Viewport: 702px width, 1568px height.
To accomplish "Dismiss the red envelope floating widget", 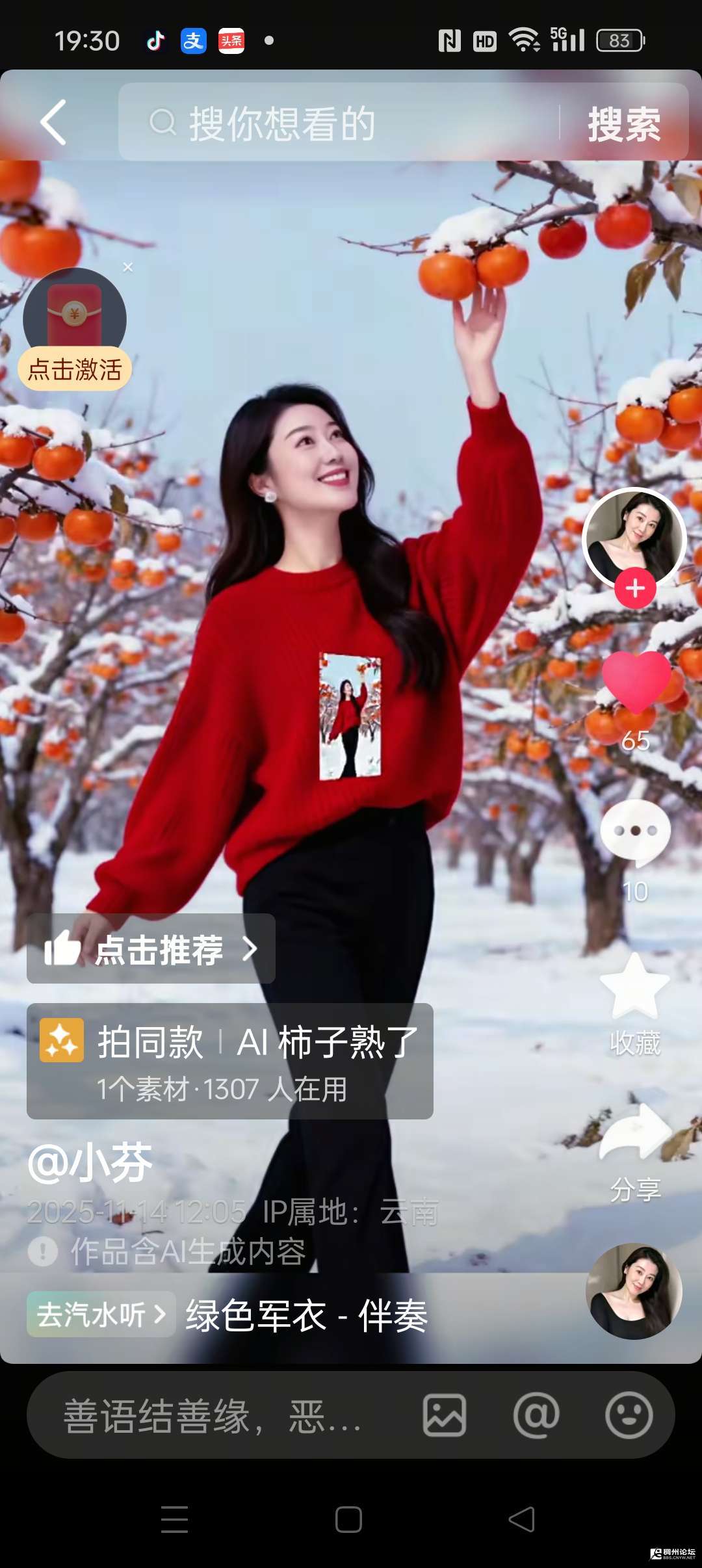I will (128, 267).
